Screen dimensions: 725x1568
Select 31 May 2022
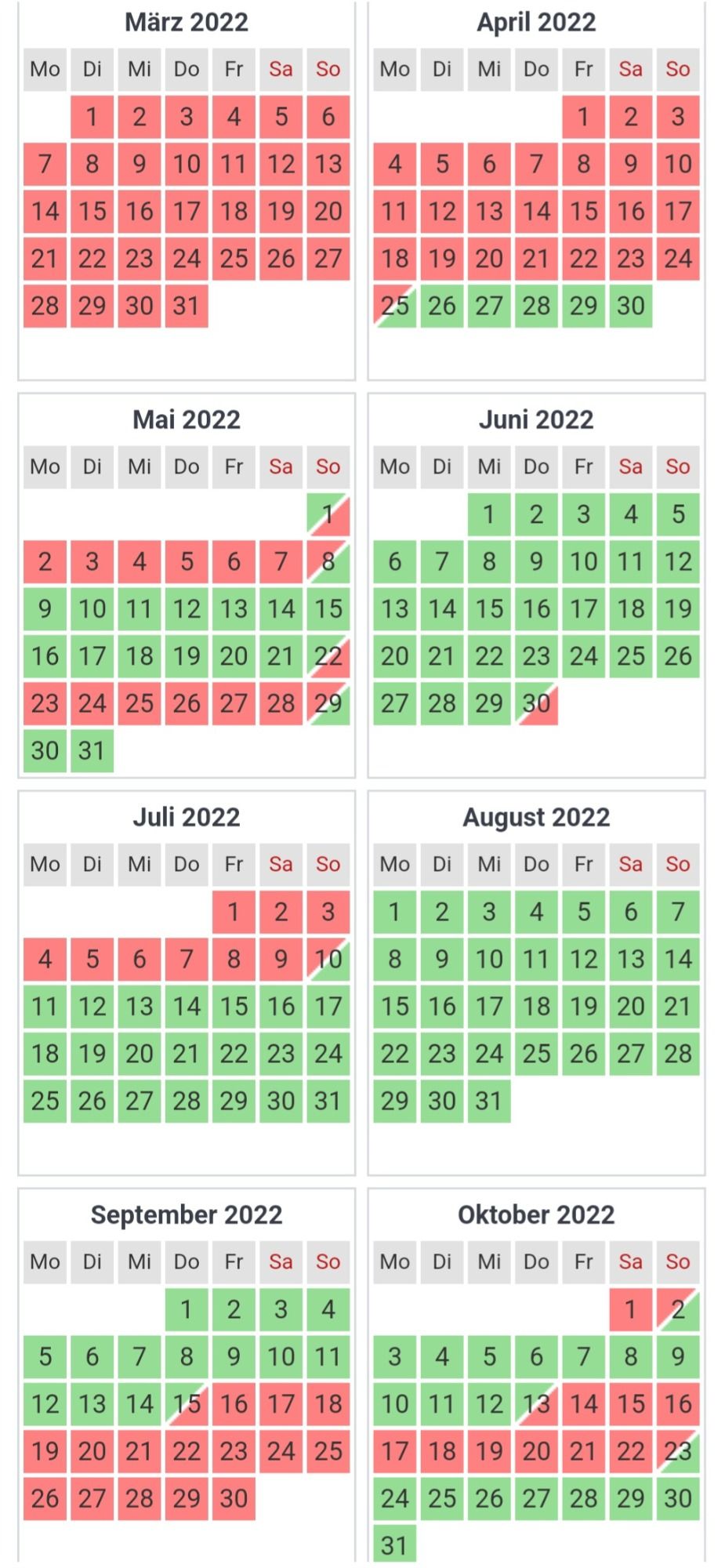click(x=92, y=751)
